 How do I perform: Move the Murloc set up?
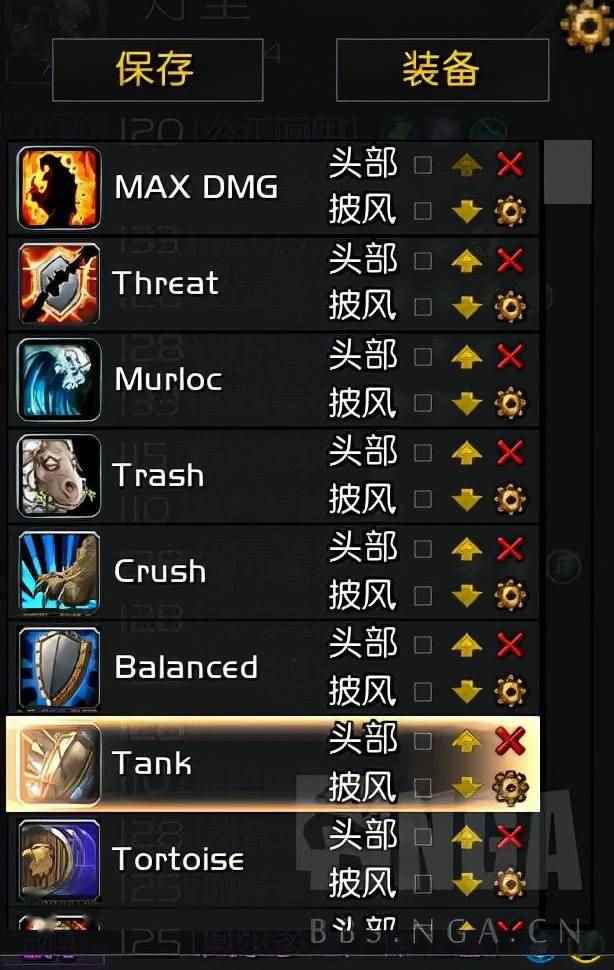466,357
